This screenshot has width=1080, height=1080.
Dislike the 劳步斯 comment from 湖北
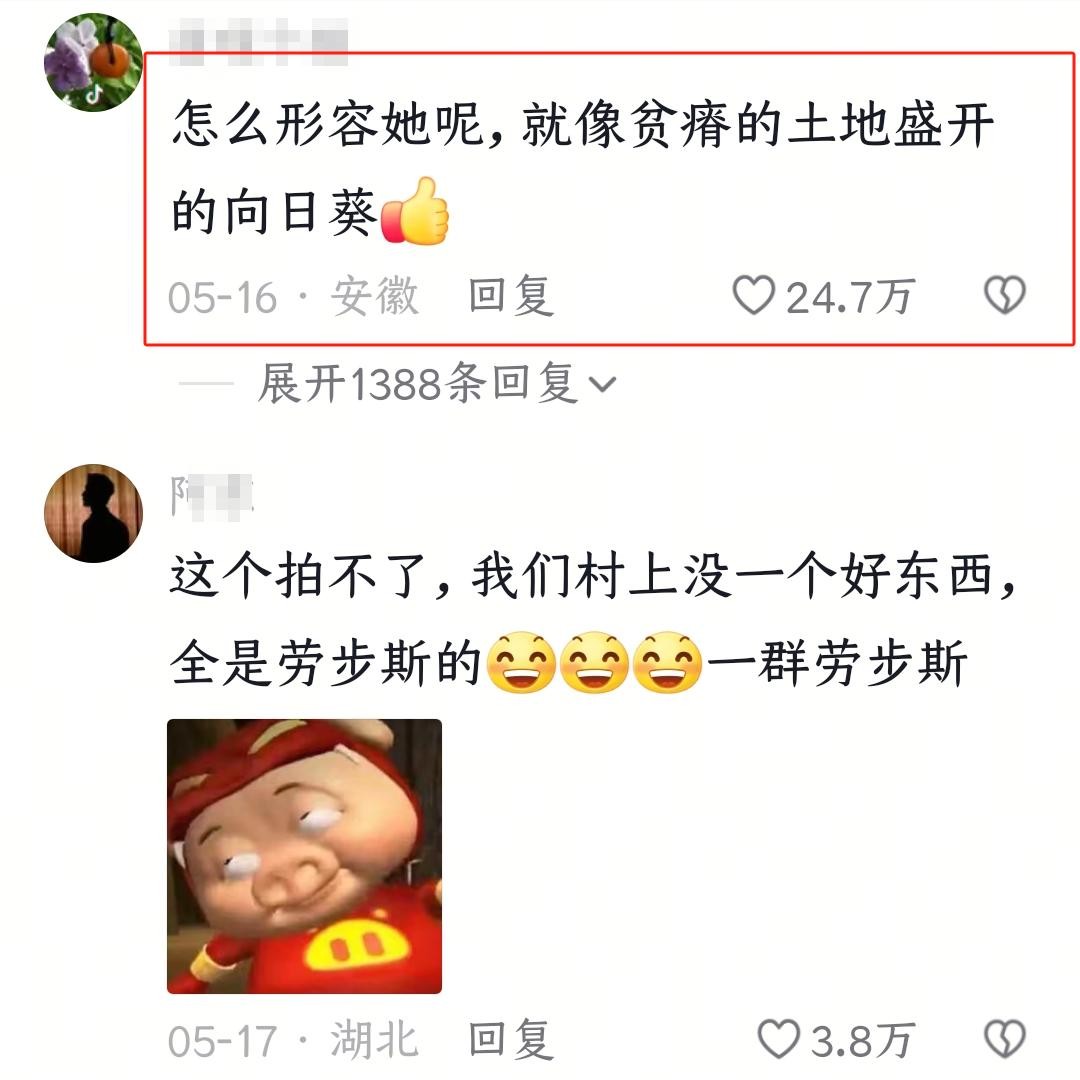1005,1040
